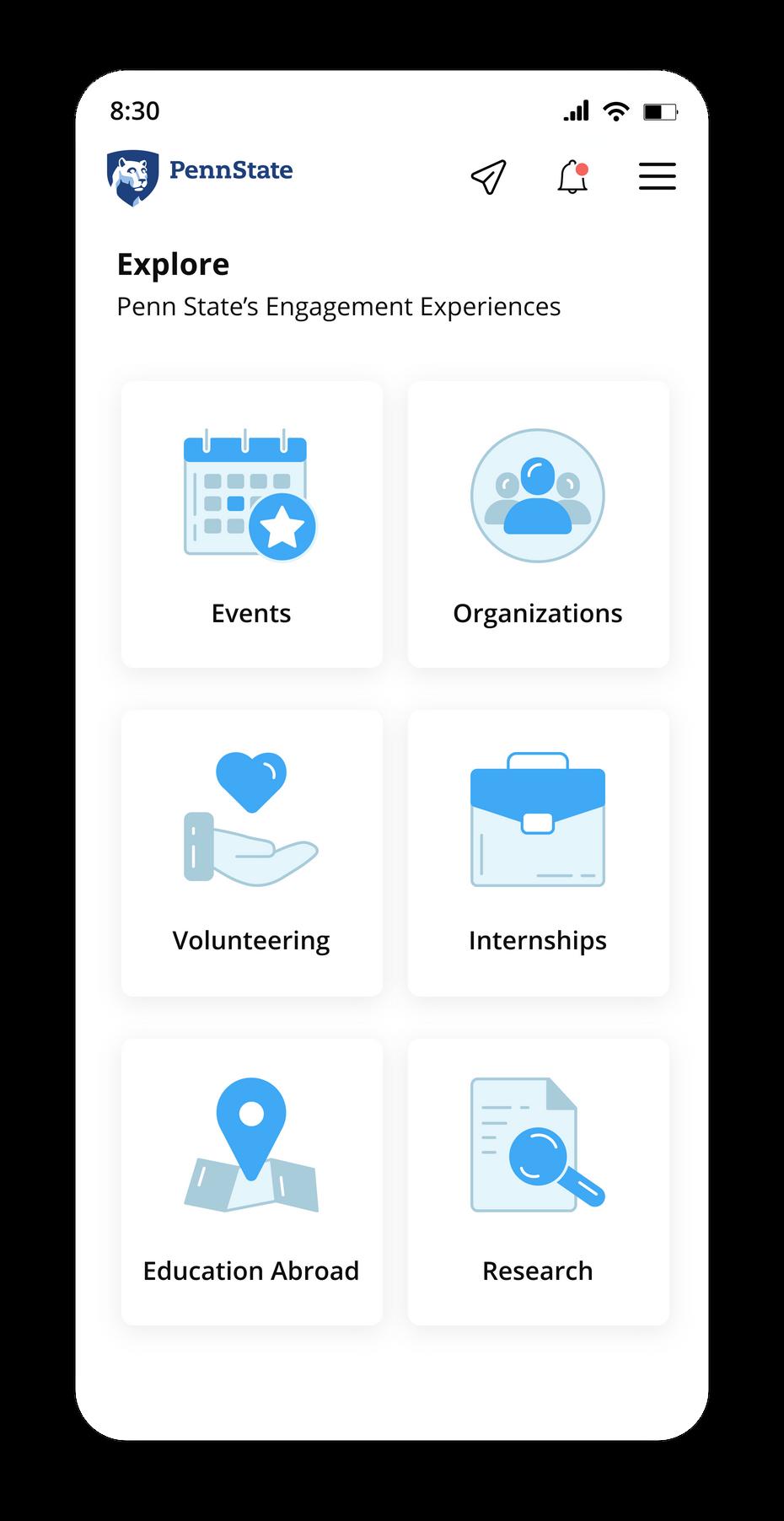Open the hamburger menu
The height and width of the screenshot is (1521, 784).
(x=657, y=176)
